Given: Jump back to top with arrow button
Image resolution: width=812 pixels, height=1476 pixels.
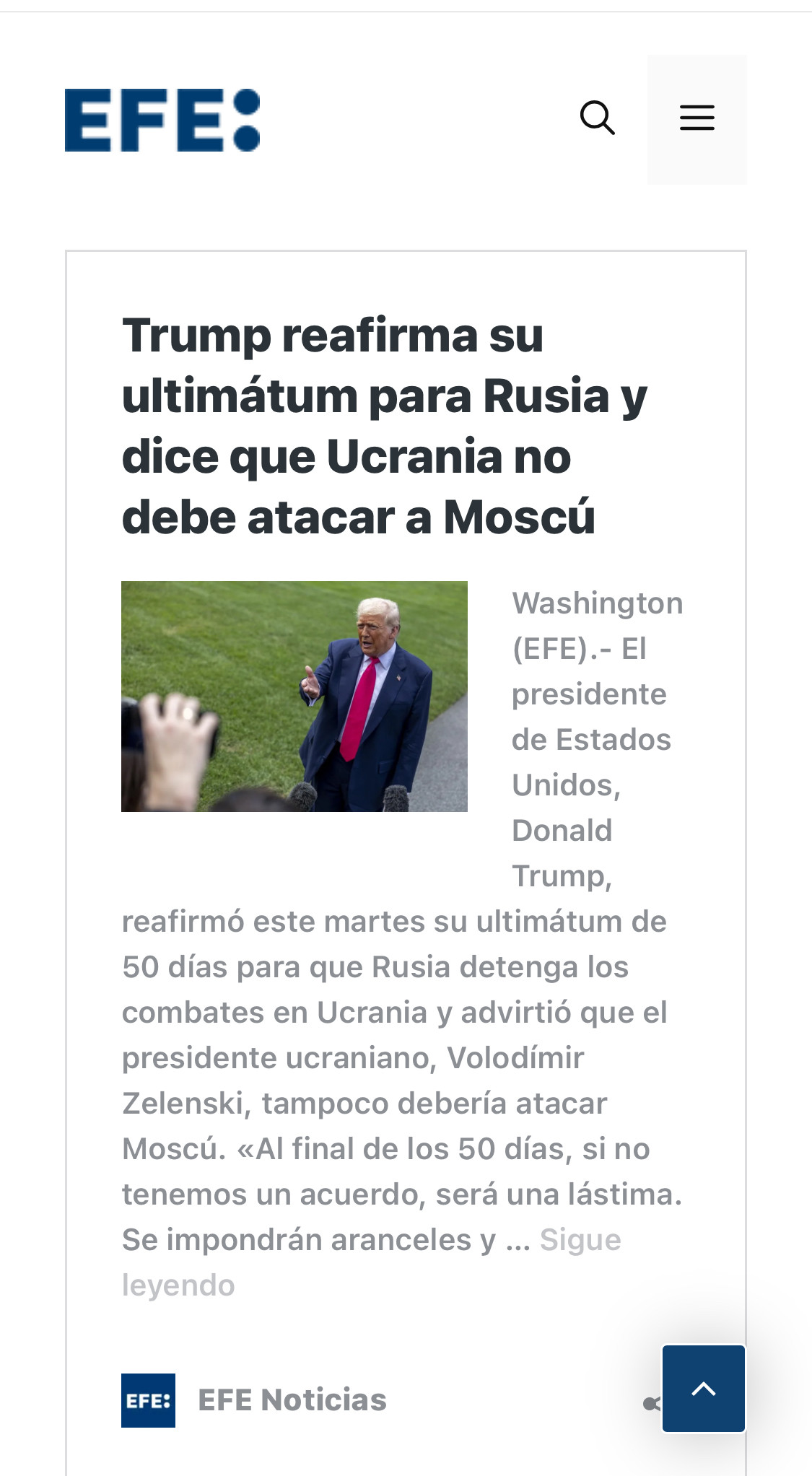Looking at the screenshot, I should click(x=703, y=1388).
